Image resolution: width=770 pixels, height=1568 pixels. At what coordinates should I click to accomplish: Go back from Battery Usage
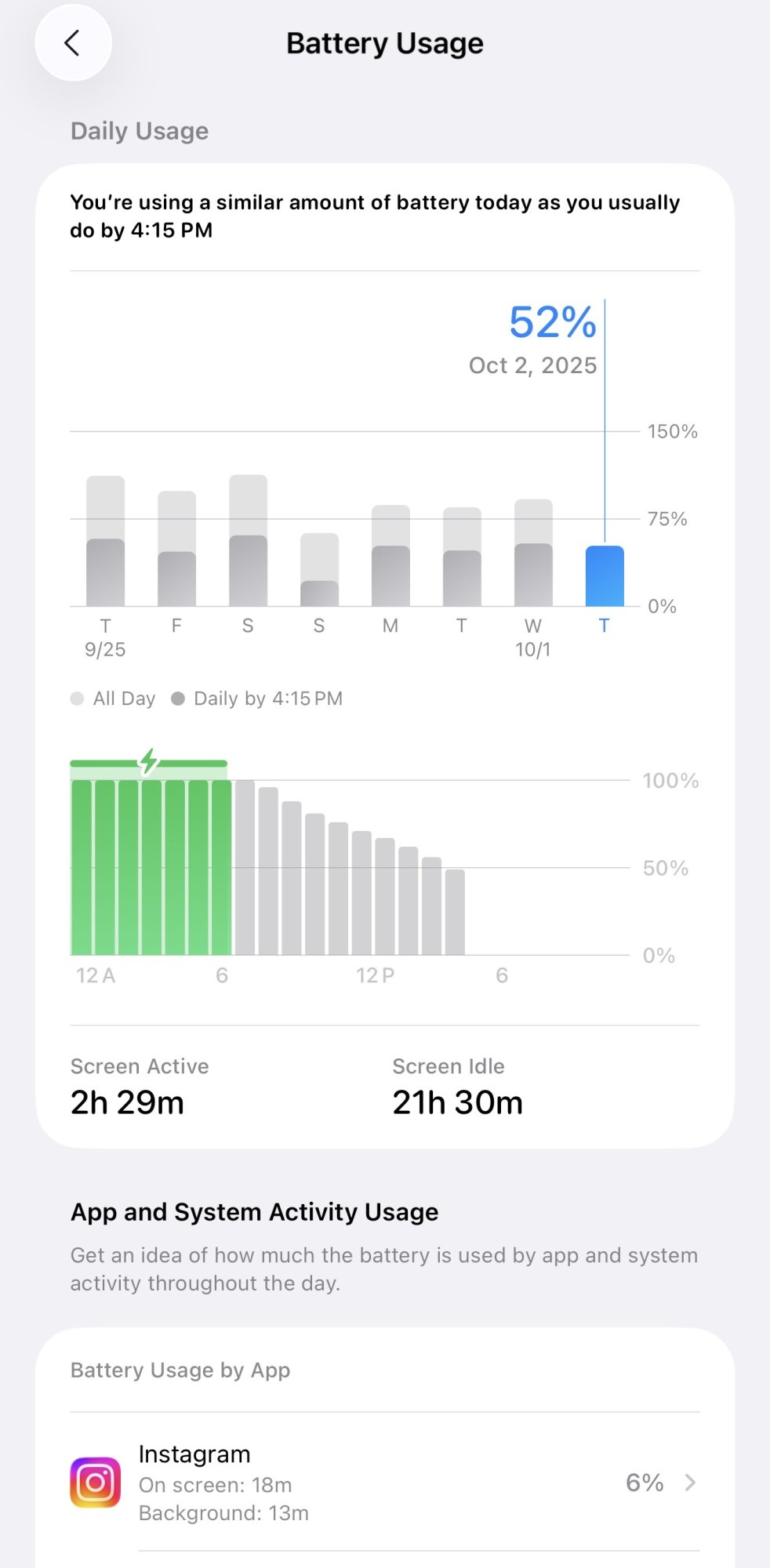73,43
